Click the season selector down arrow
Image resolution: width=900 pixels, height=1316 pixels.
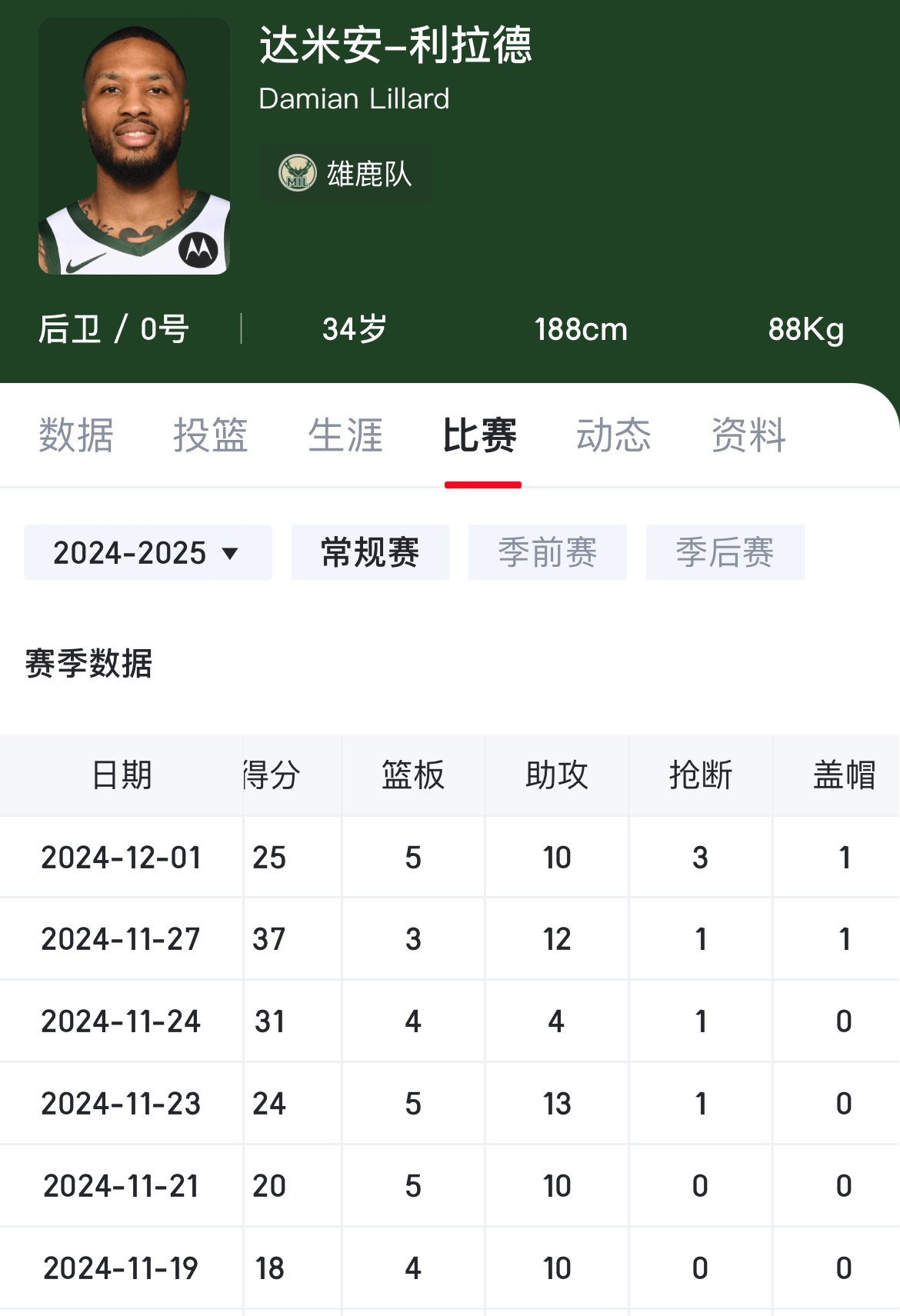[x=232, y=553]
